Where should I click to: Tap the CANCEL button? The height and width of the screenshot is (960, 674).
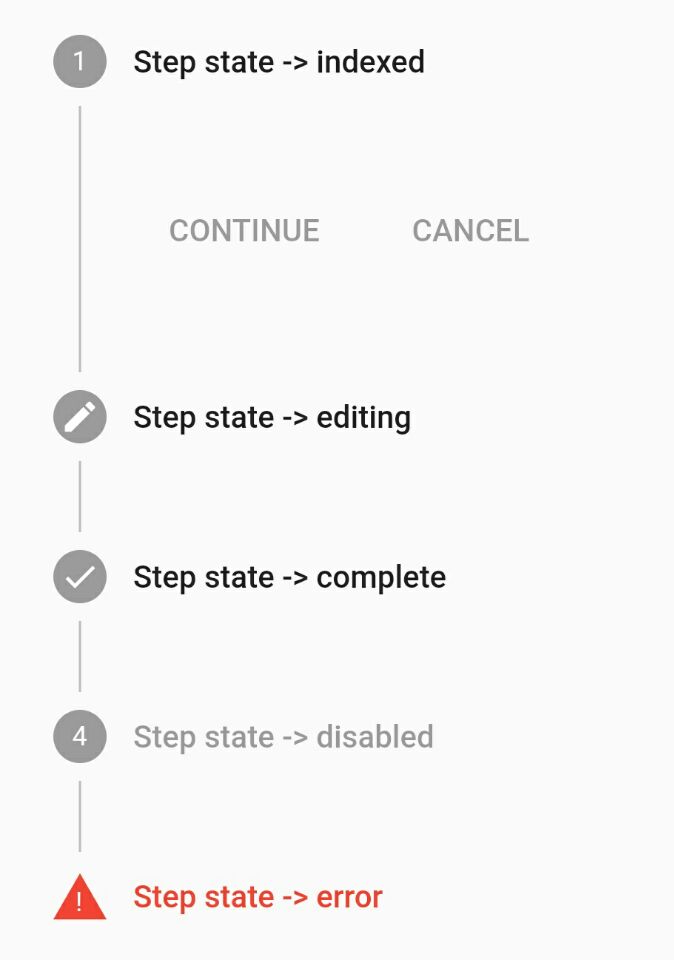[470, 231]
